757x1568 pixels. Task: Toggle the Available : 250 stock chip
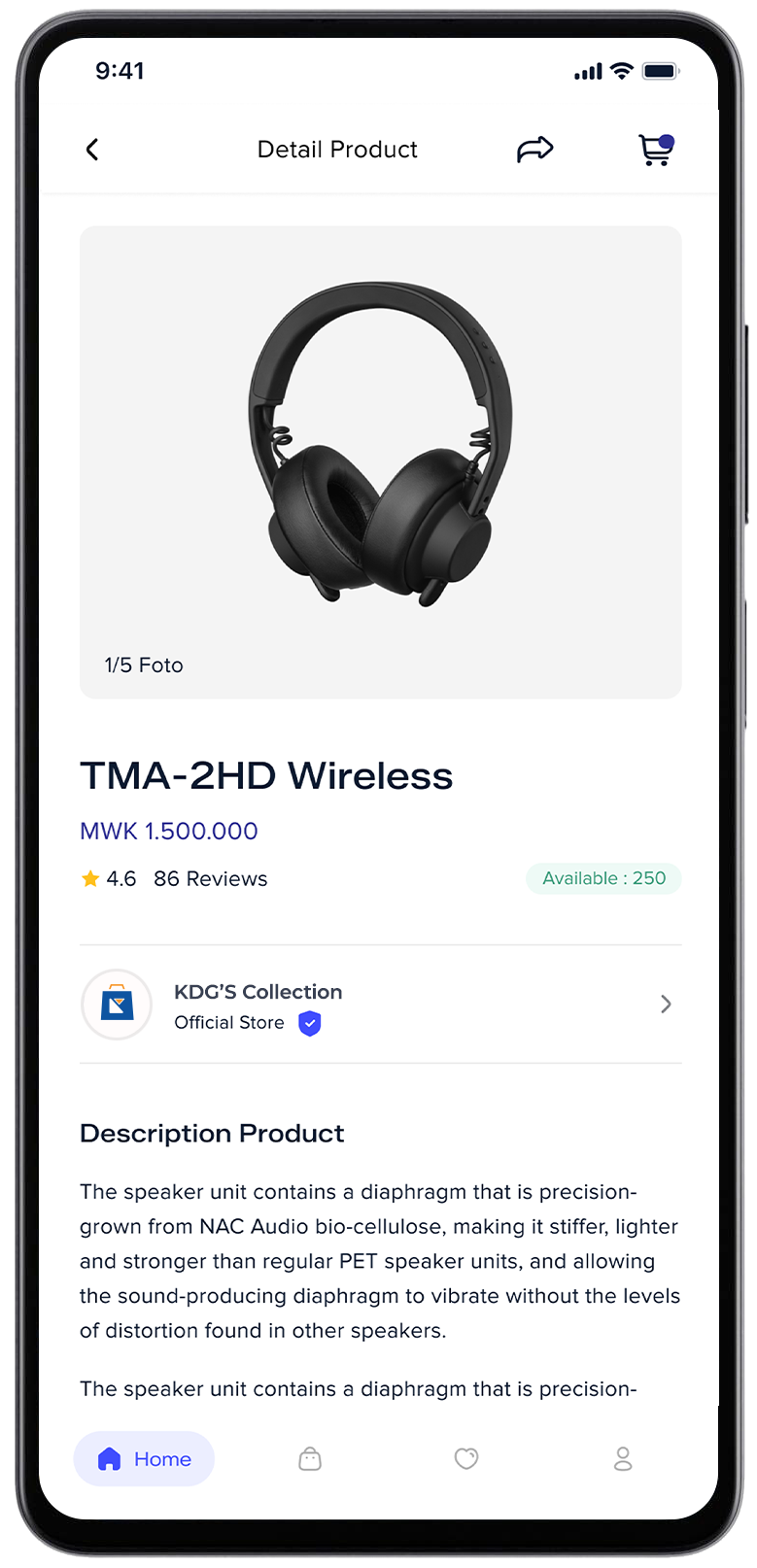pyautogui.click(x=602, y=877)
